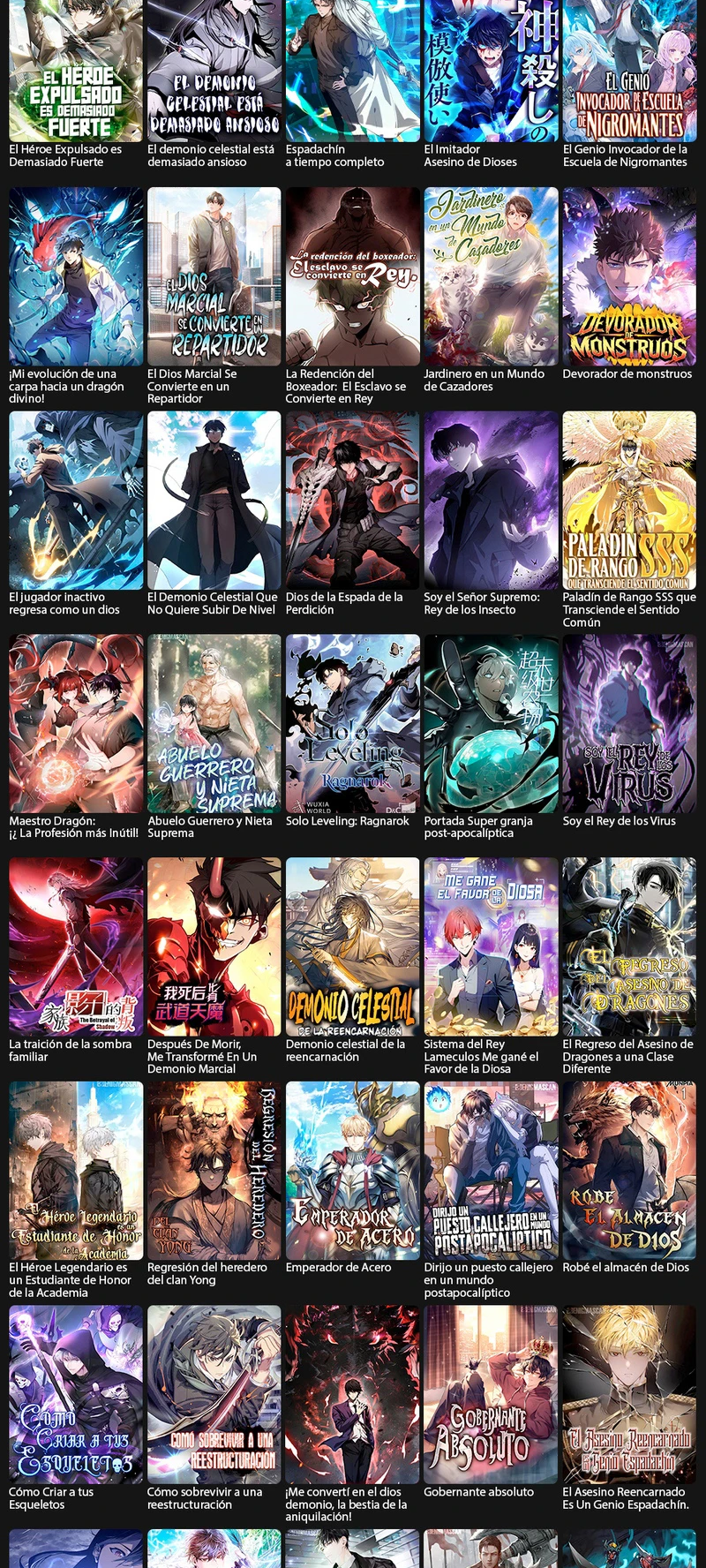
Task: Open El Genio Invocador de la Escuela de Nigromantes
Action: (x=629, y=71)
